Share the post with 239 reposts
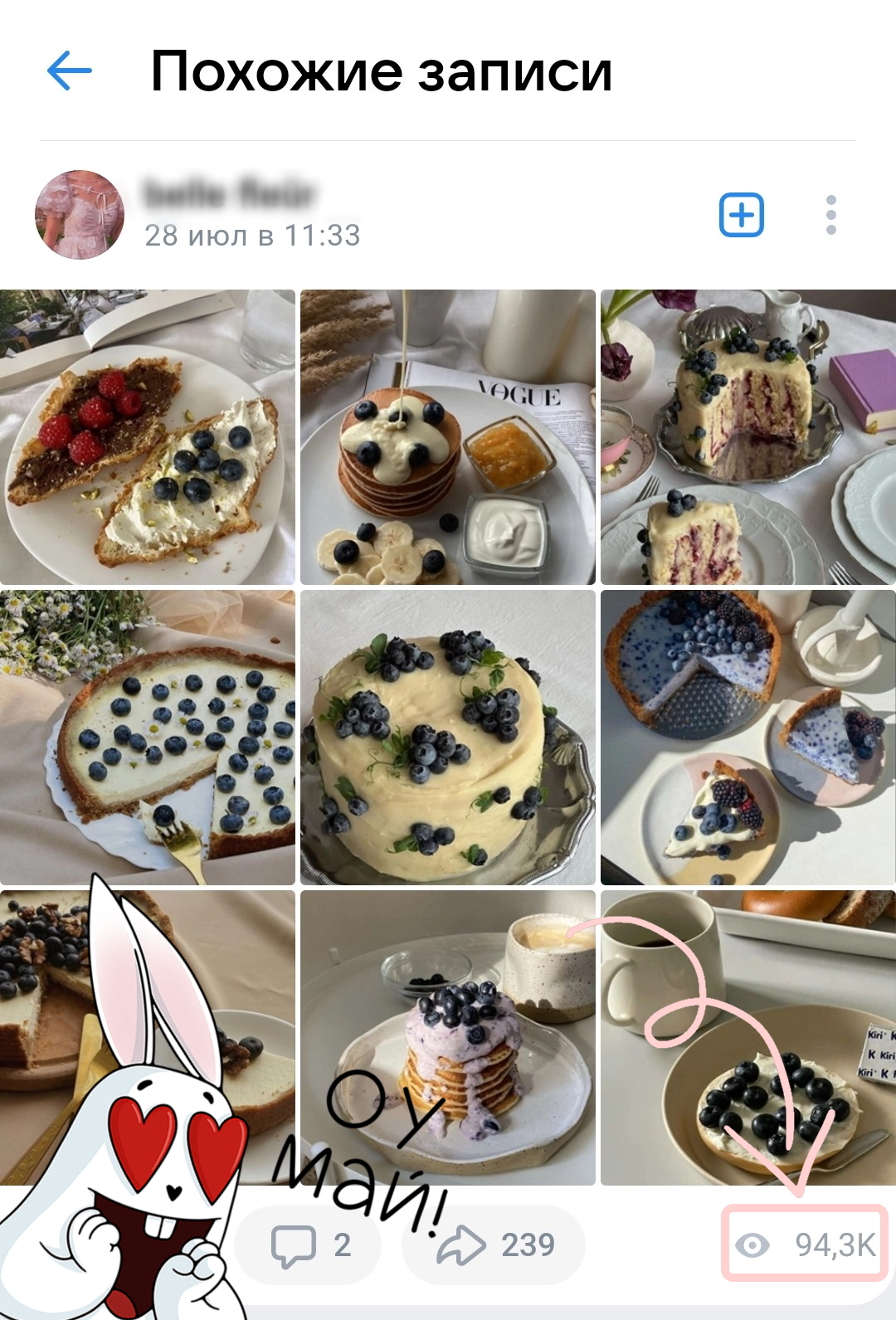The image size is (896, 1320). 495,1245
